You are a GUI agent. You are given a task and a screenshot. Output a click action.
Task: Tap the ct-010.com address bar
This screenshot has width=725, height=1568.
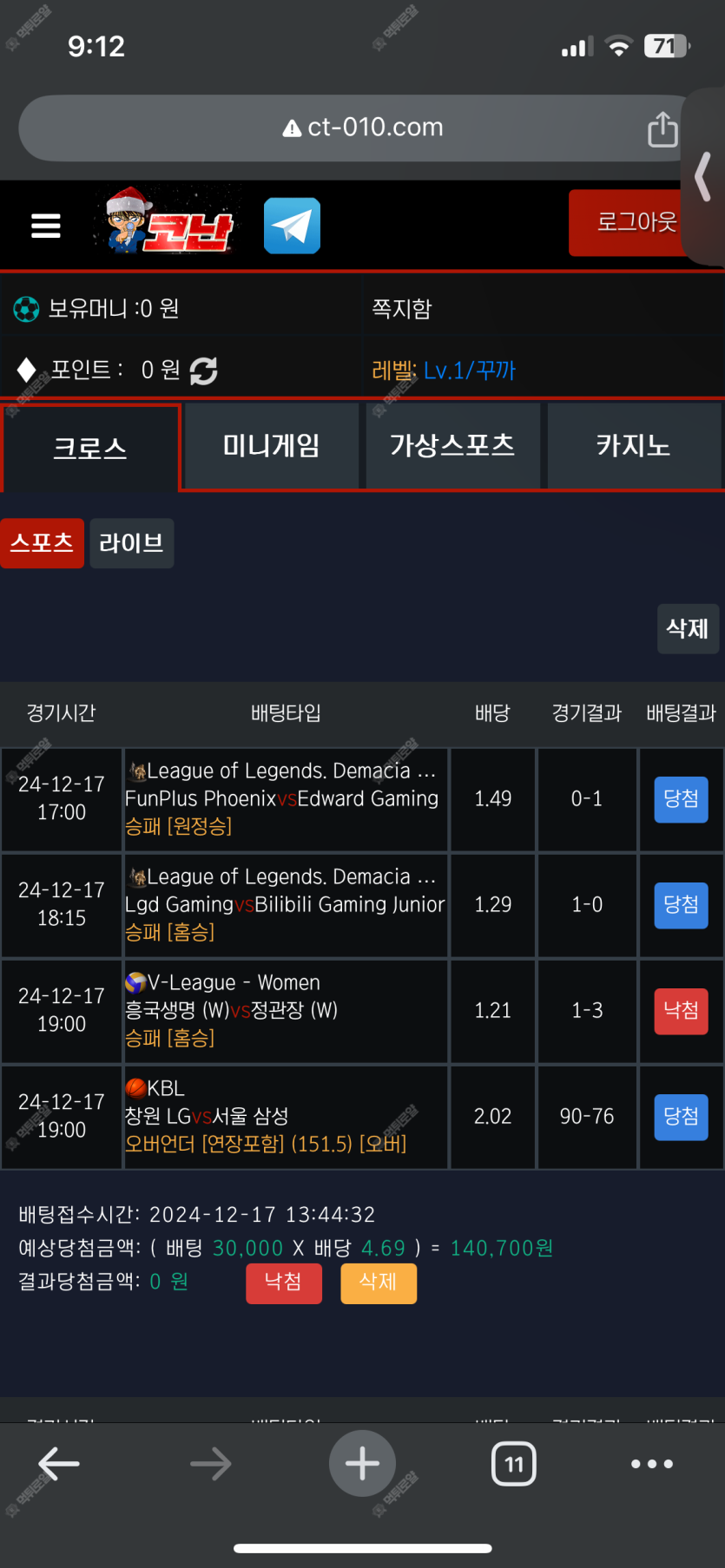[363, 128]
